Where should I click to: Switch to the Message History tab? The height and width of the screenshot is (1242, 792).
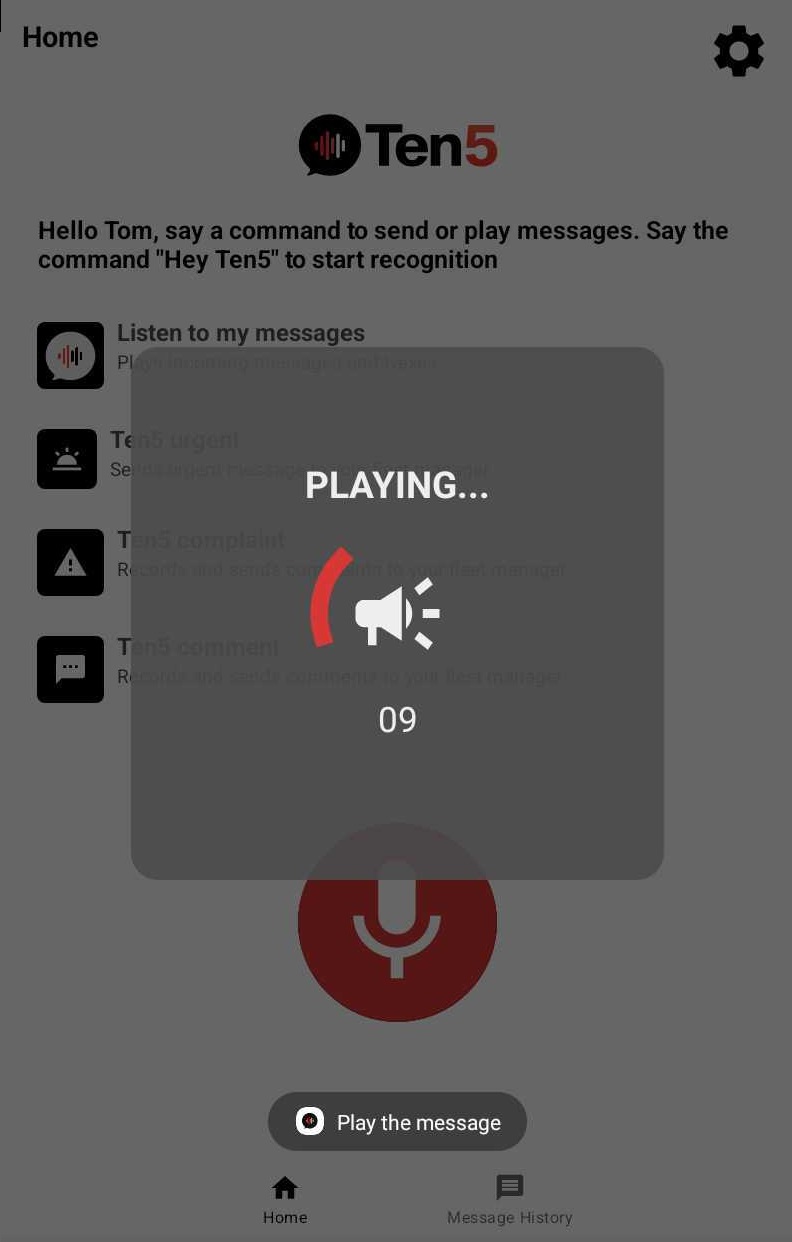pyautogui.click(x=509, y=1199)
